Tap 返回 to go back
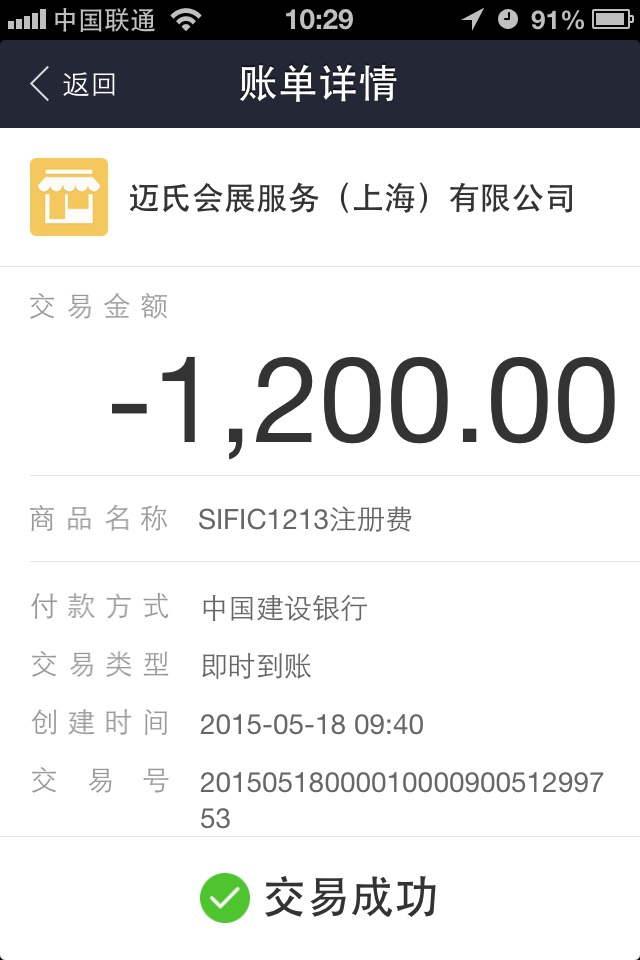The height and width of the screenshot is (960, 640). coord(73,84)
